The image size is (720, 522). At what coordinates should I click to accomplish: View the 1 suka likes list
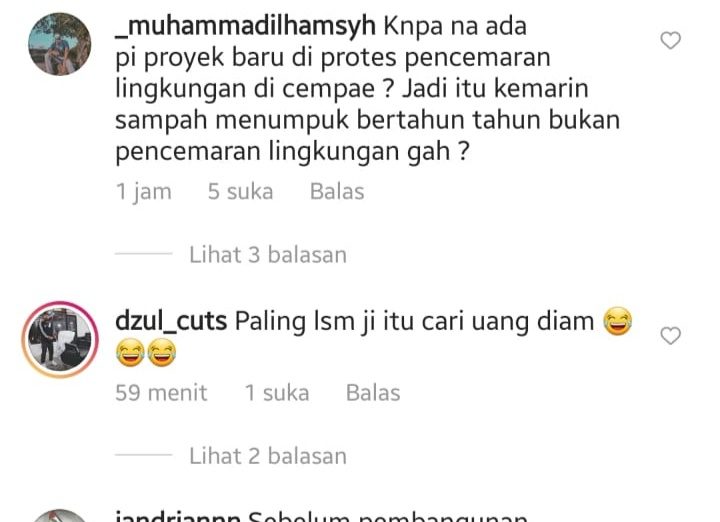[277, 393]
